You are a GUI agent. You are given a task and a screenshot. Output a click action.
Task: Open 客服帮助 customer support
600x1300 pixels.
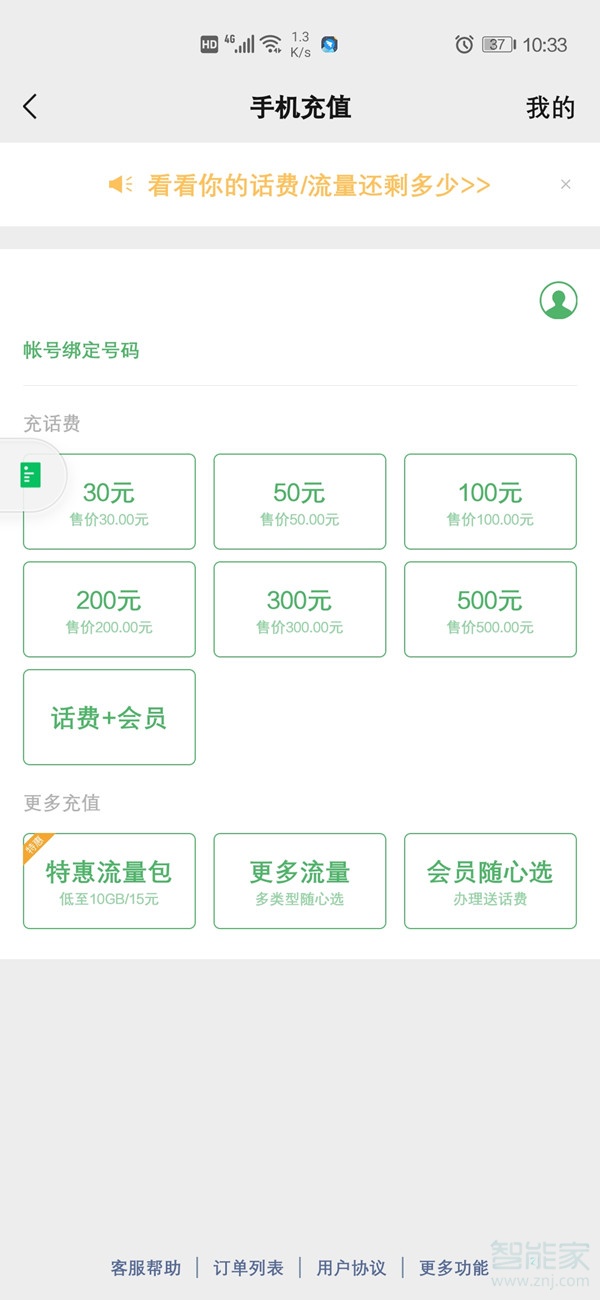pos(146,1268)
